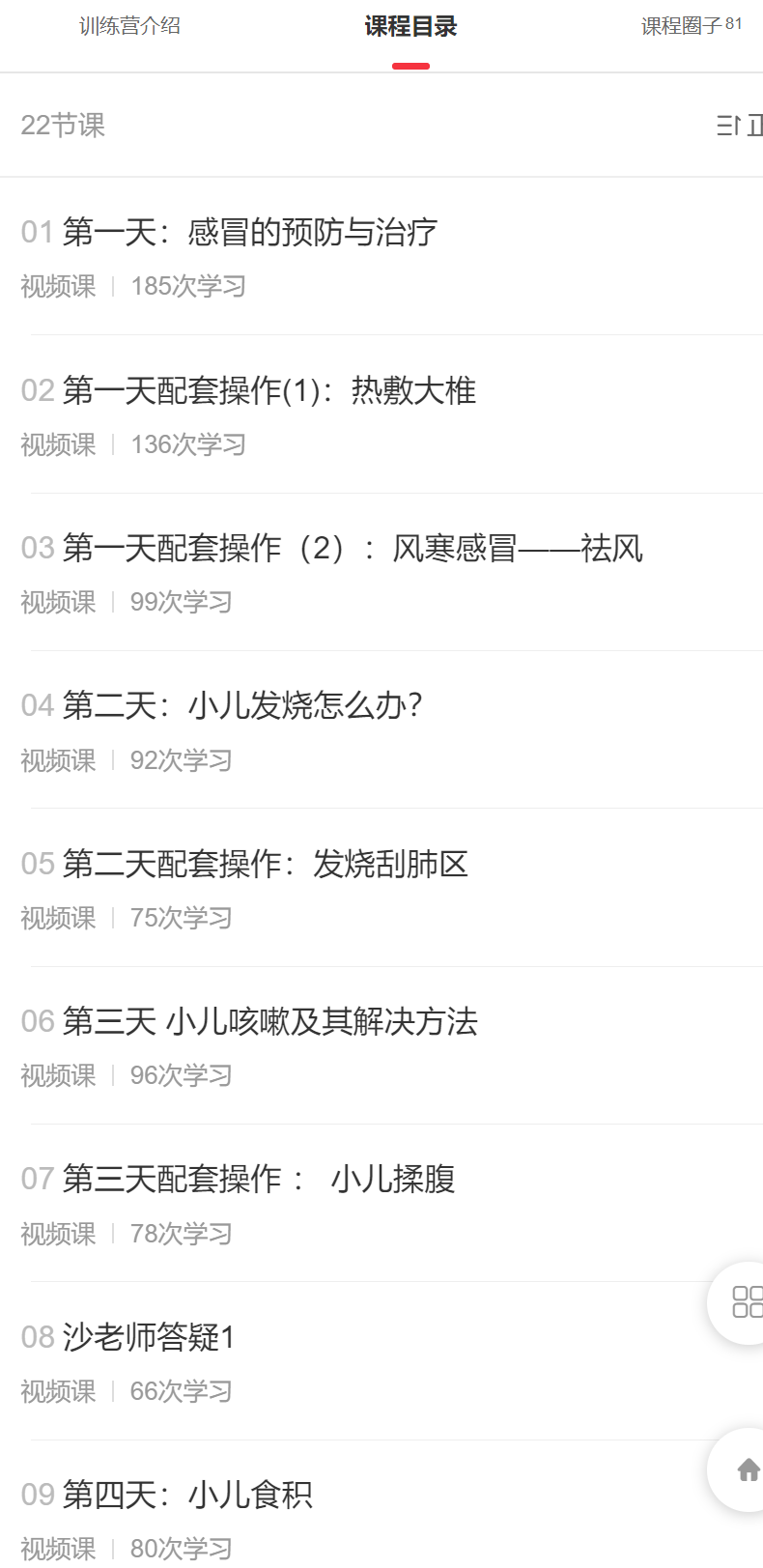763x1568 pixels.
Task: Start lesson 07 小儿揉腹
Action: pyautogui.click(x=258, y=1179)
